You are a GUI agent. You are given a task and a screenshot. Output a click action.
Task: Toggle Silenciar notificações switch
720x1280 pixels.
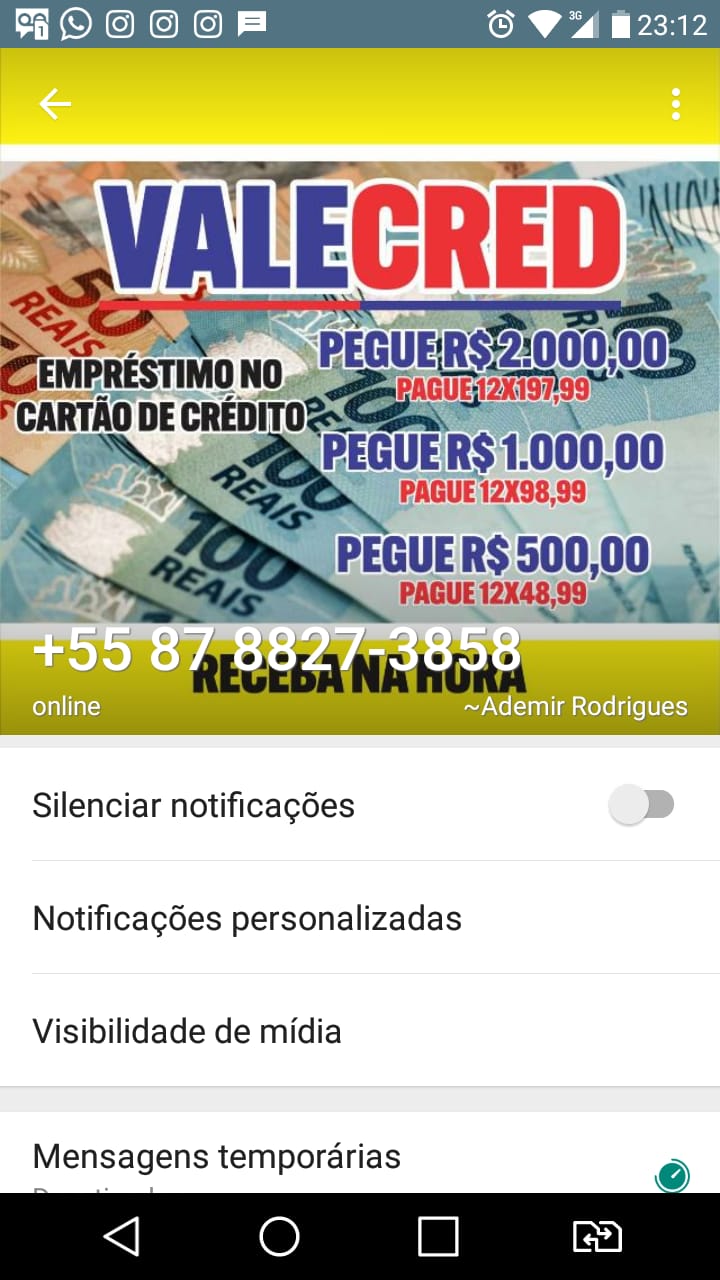coord(642,805)
